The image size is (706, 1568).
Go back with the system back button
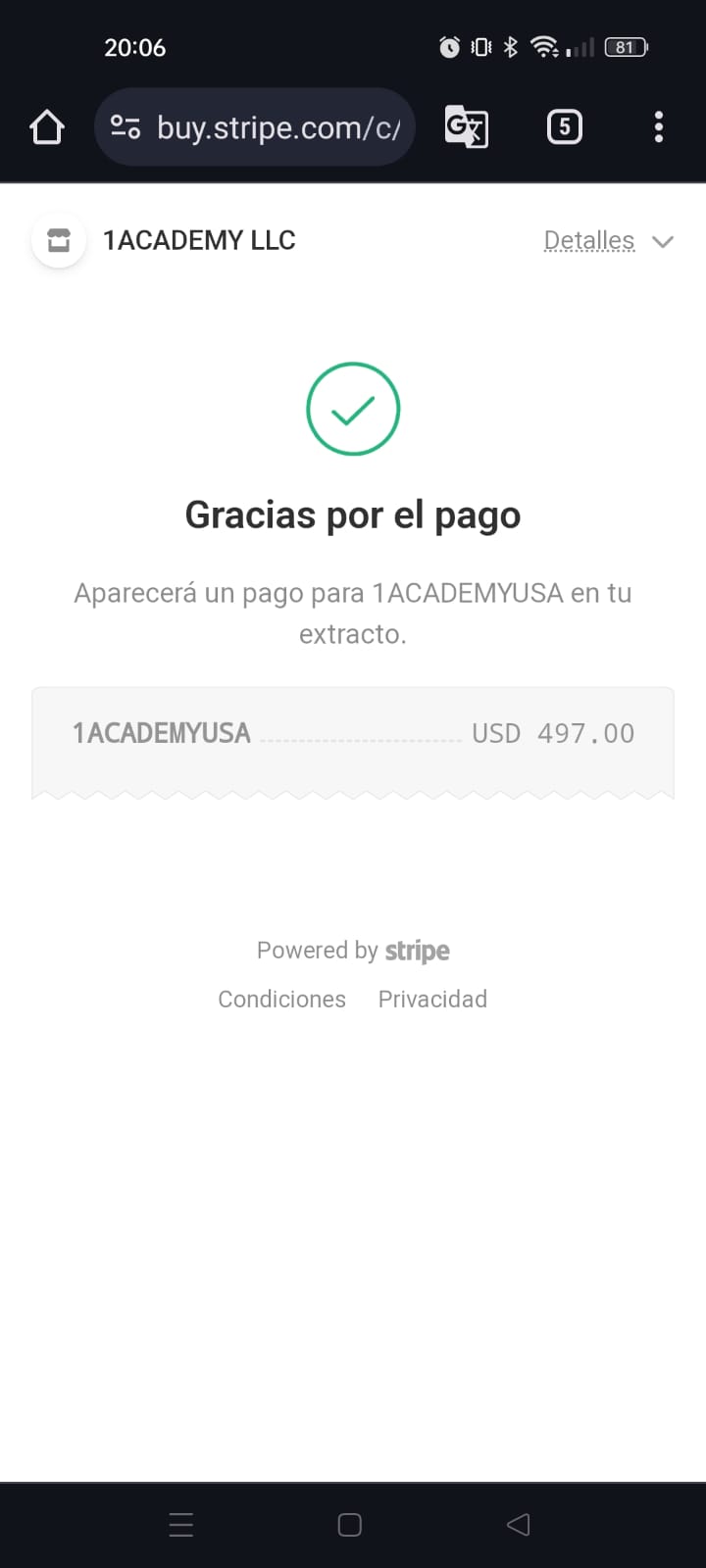(x=519, y=1525)
